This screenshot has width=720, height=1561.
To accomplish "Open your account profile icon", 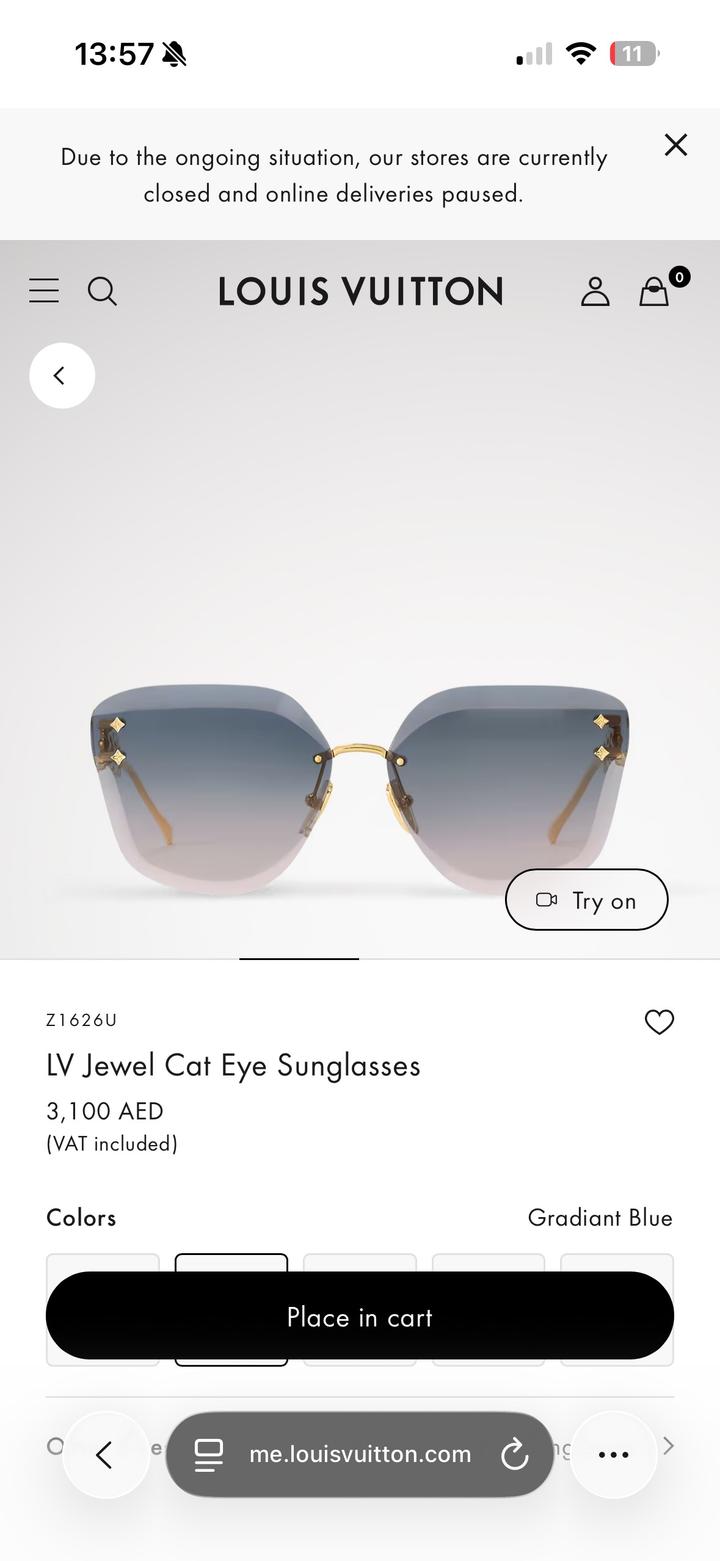I will pyautogui.click(x=595, y=291).
